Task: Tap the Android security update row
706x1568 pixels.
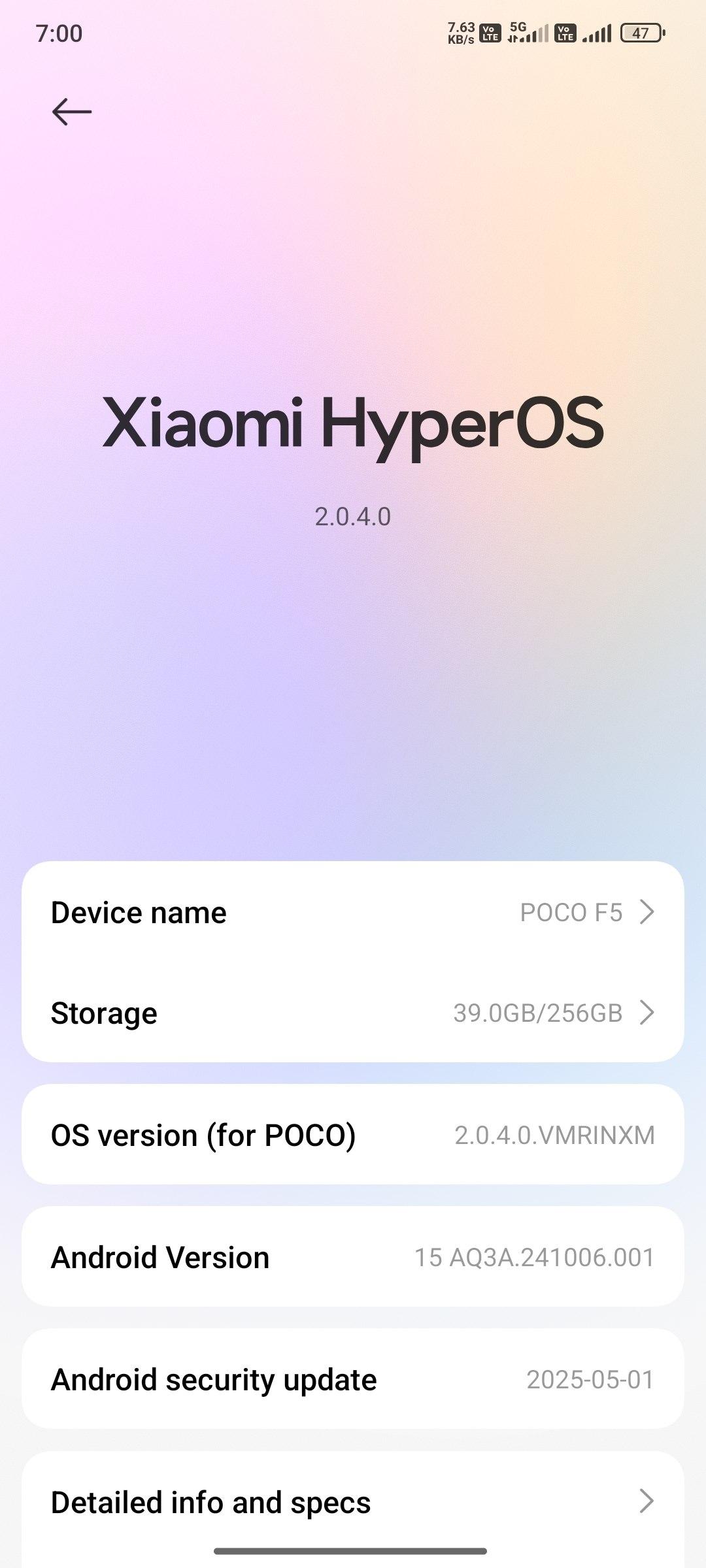Action: [353, 1379]
